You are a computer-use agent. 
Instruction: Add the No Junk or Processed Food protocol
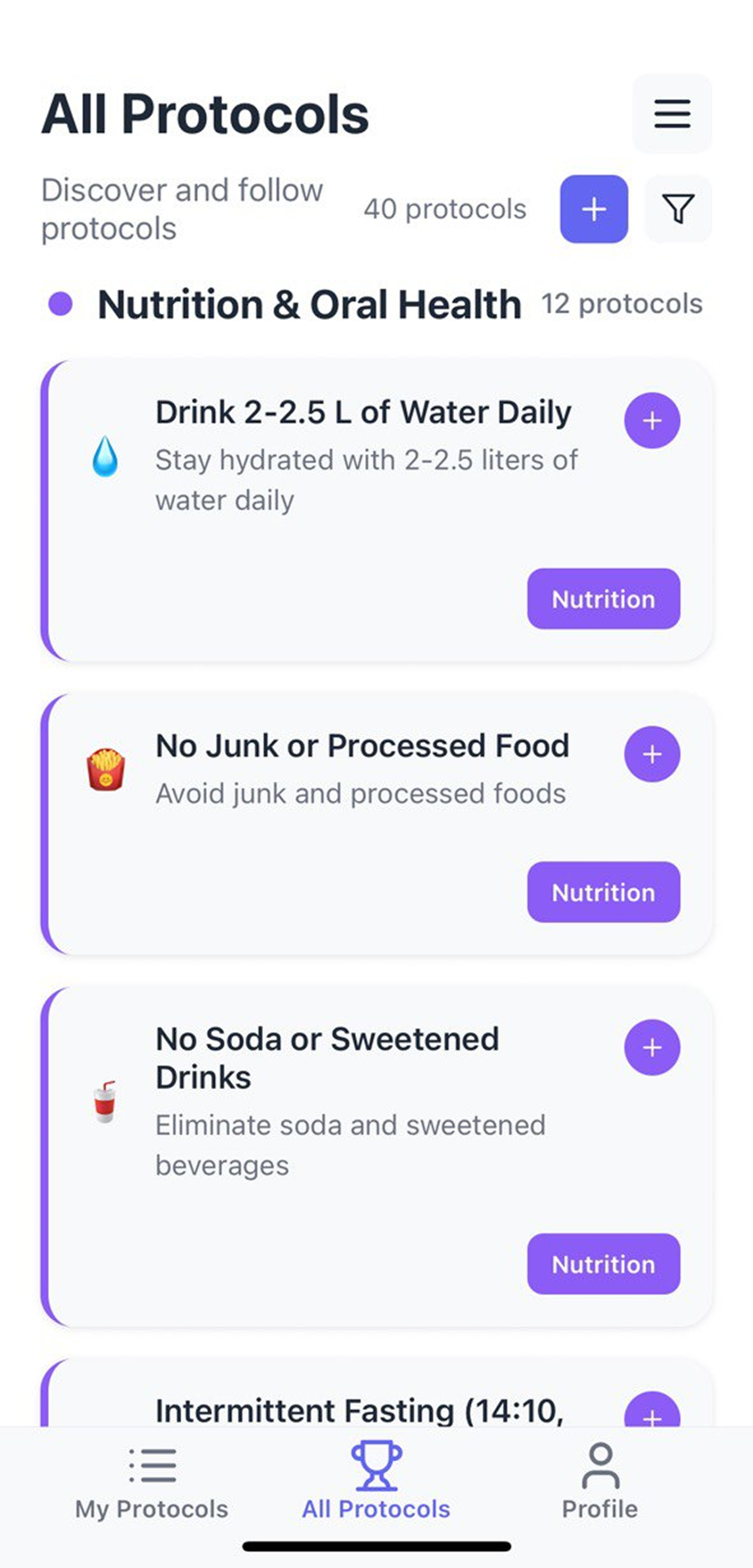click(652, 754)
